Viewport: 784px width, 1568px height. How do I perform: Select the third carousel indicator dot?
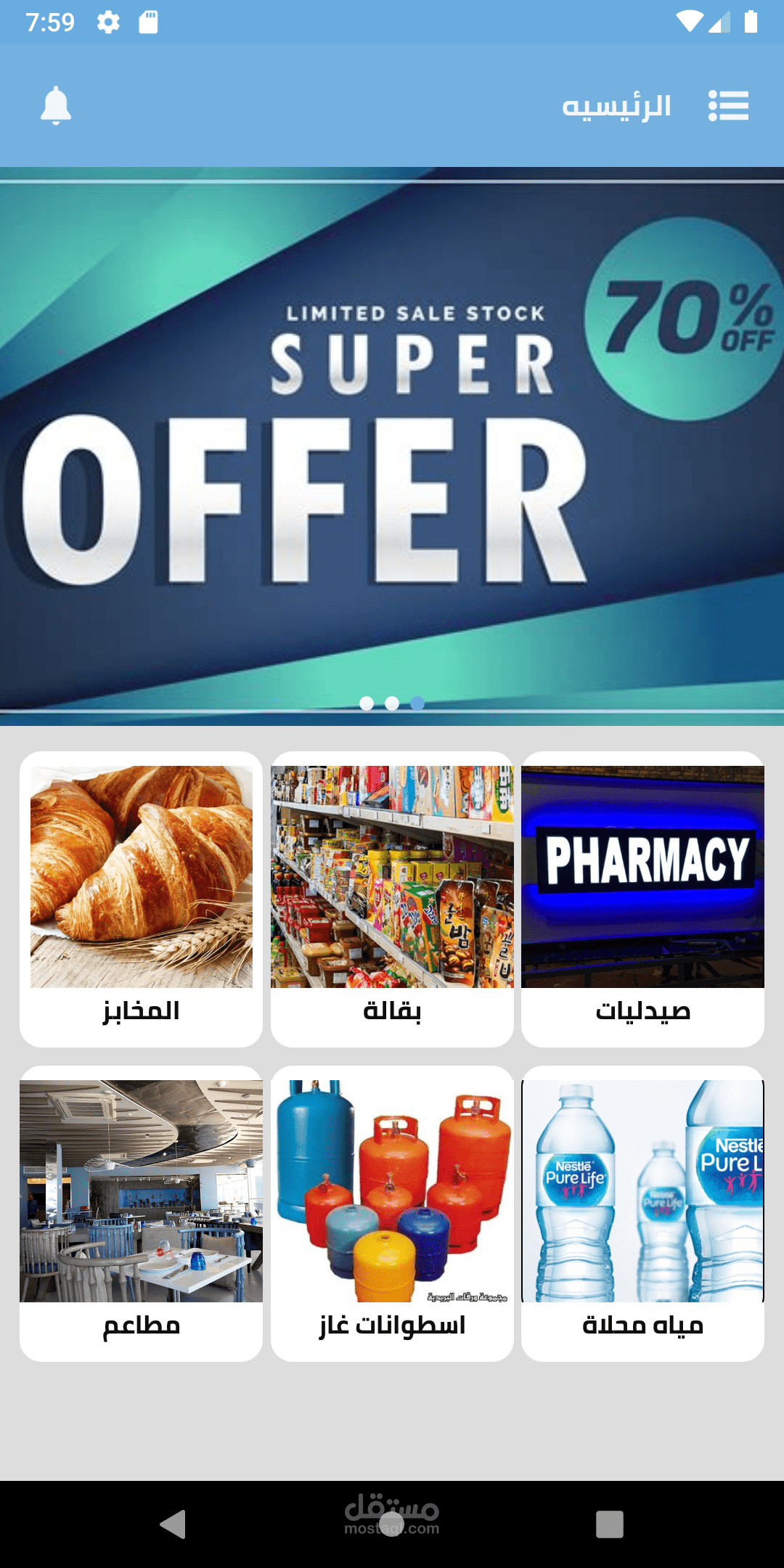(416, 702)
